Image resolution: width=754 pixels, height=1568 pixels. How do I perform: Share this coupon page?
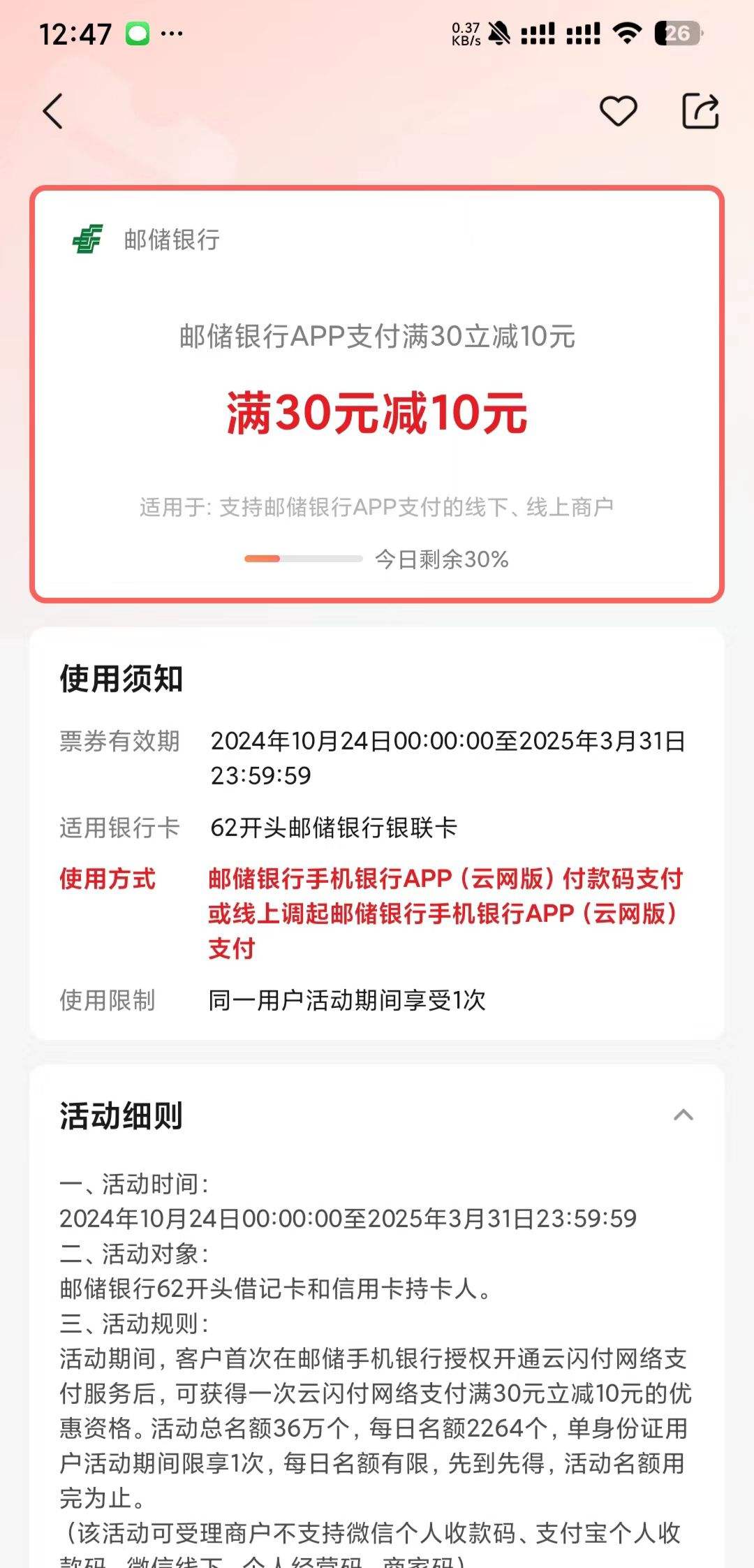[700, 111]
